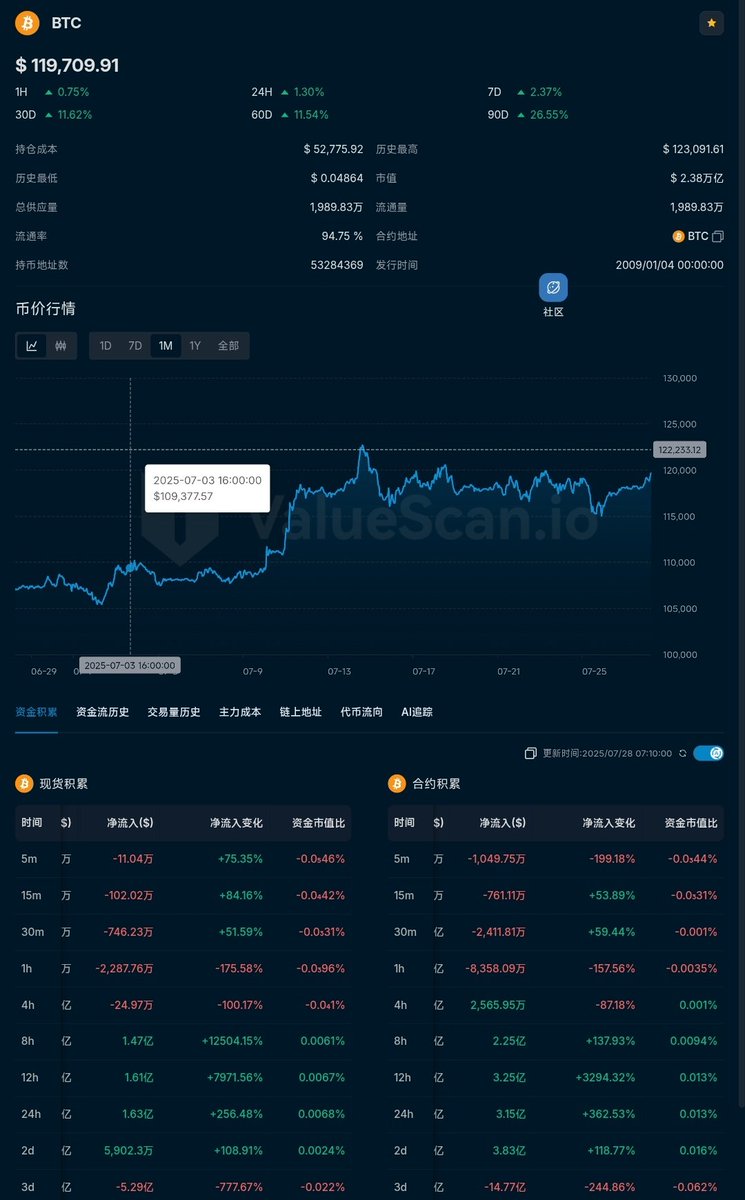
Task: Show the full history (全部) range
Action: point(228,346)
